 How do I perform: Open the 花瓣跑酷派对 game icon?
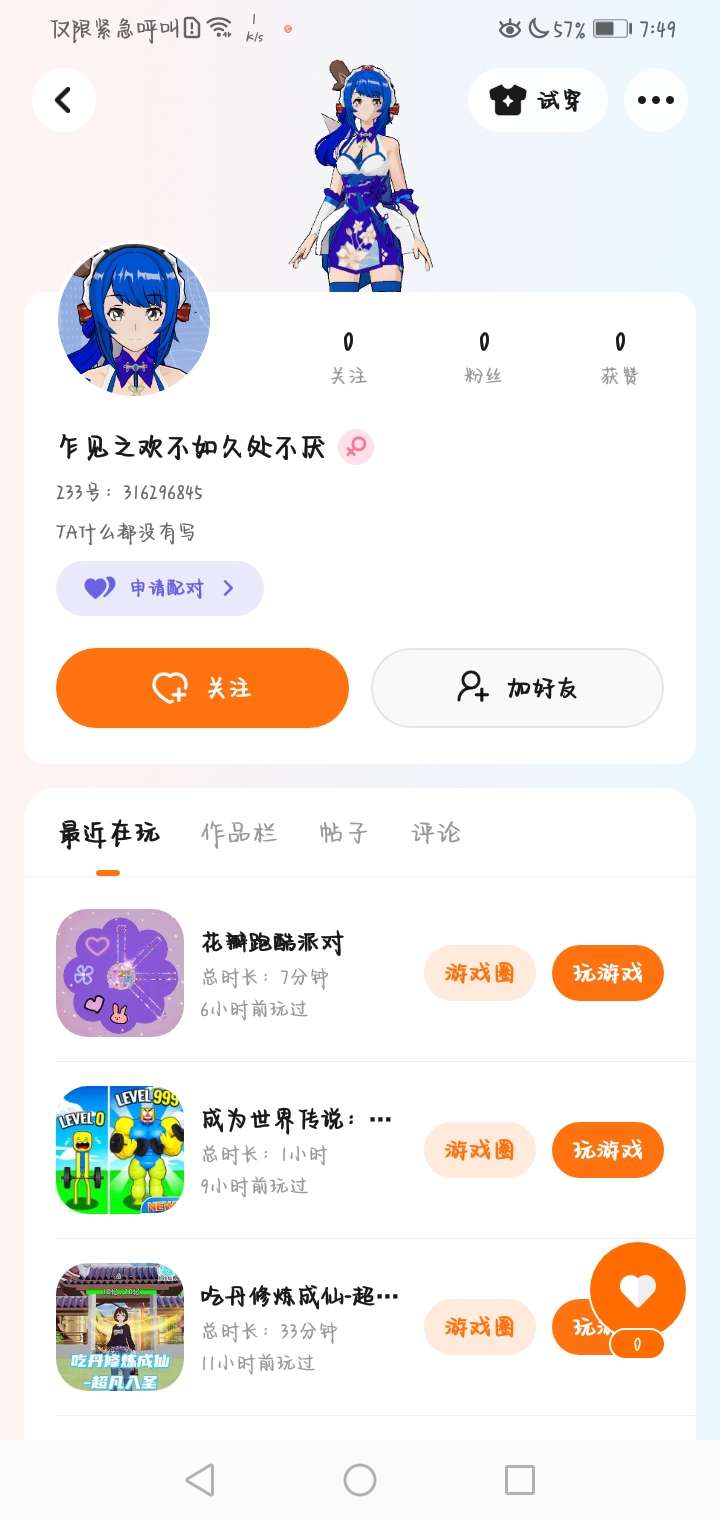click(120, 973)
